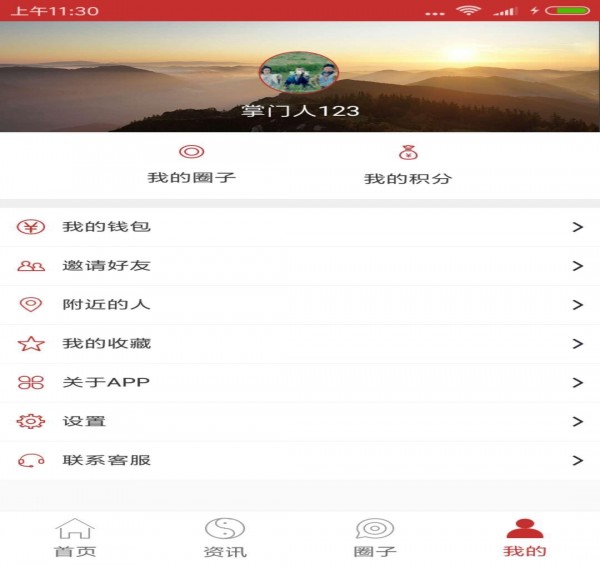Screen dimensions: 600x566
Task: Open 我的积分 points page
Action: point(407,166)
